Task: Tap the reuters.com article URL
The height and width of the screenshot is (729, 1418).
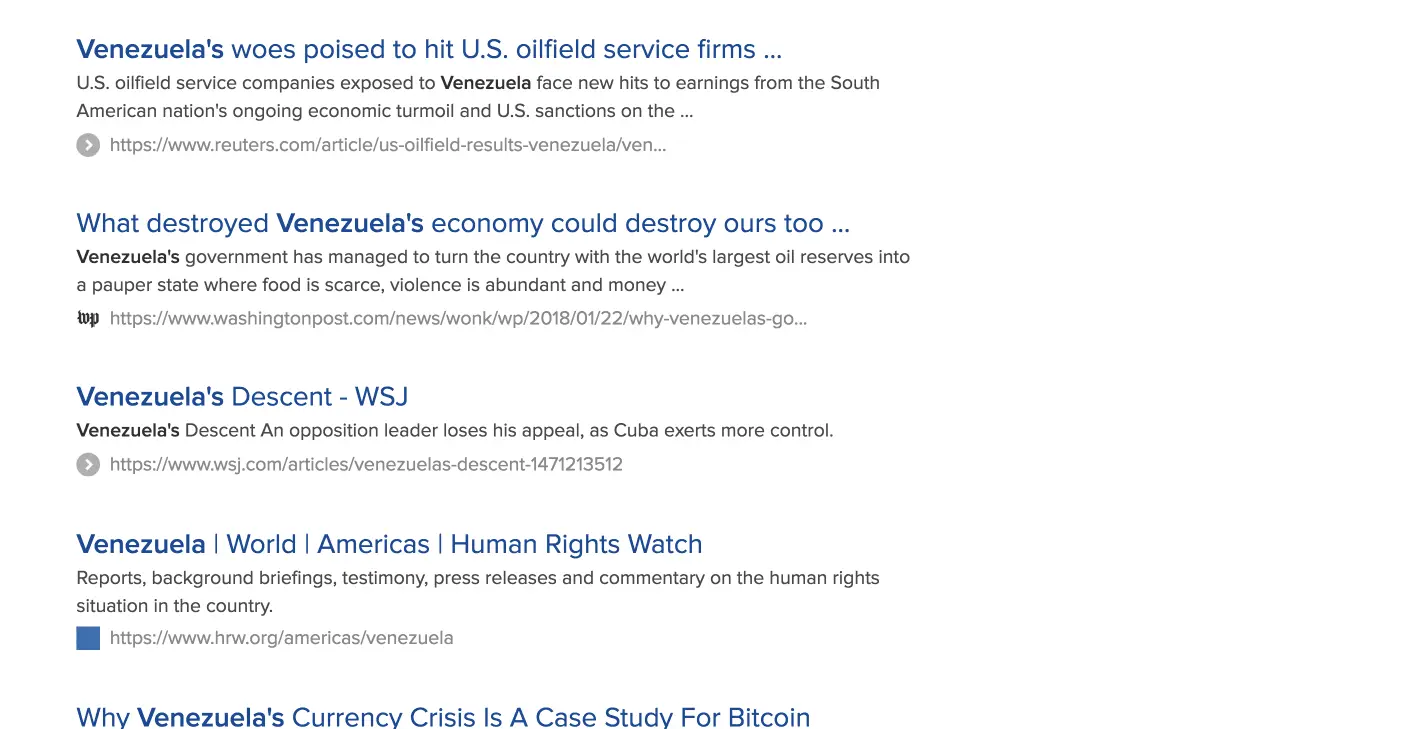Action: 387,145
